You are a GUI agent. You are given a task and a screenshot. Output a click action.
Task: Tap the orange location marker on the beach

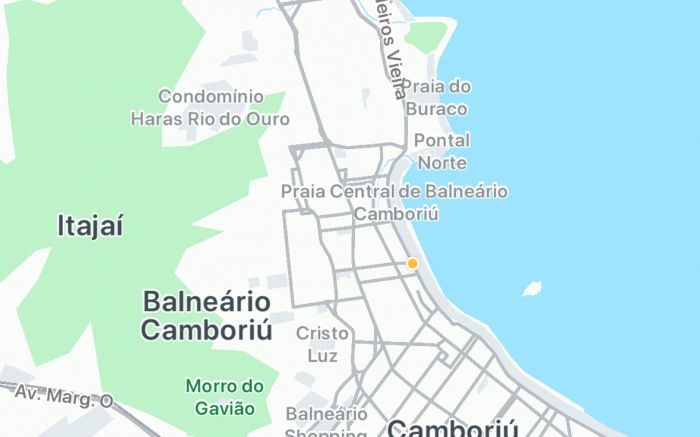[412, 263]
